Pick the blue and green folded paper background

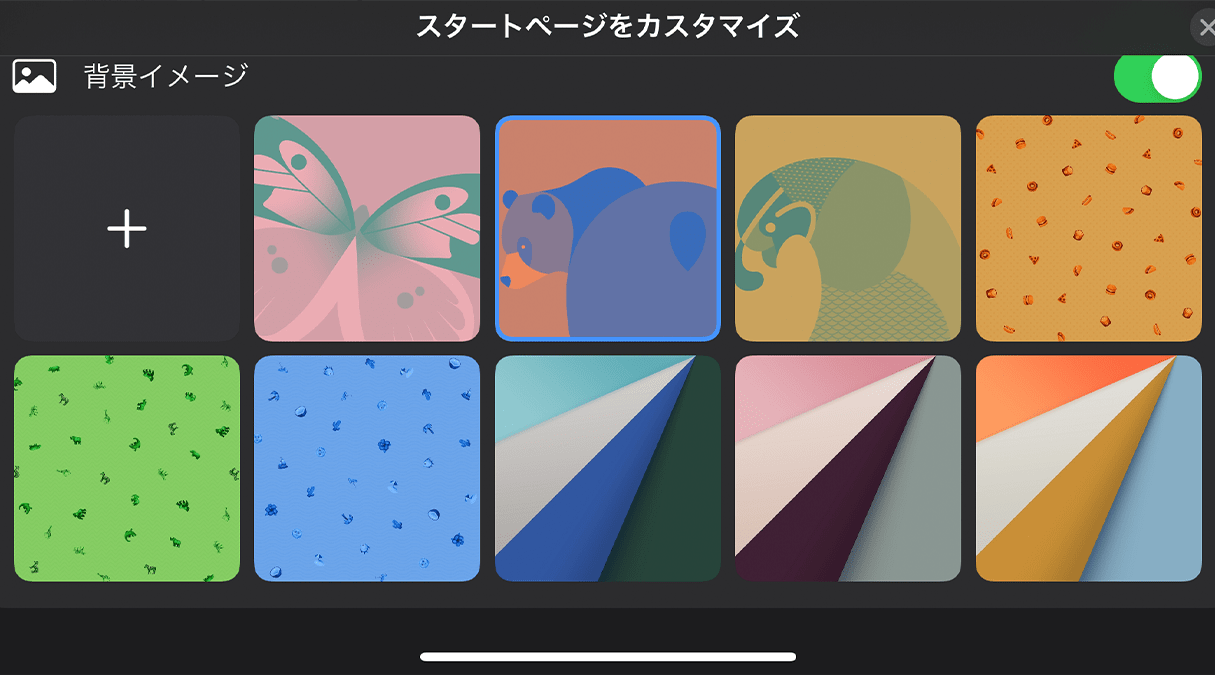(x=607, y=469)
